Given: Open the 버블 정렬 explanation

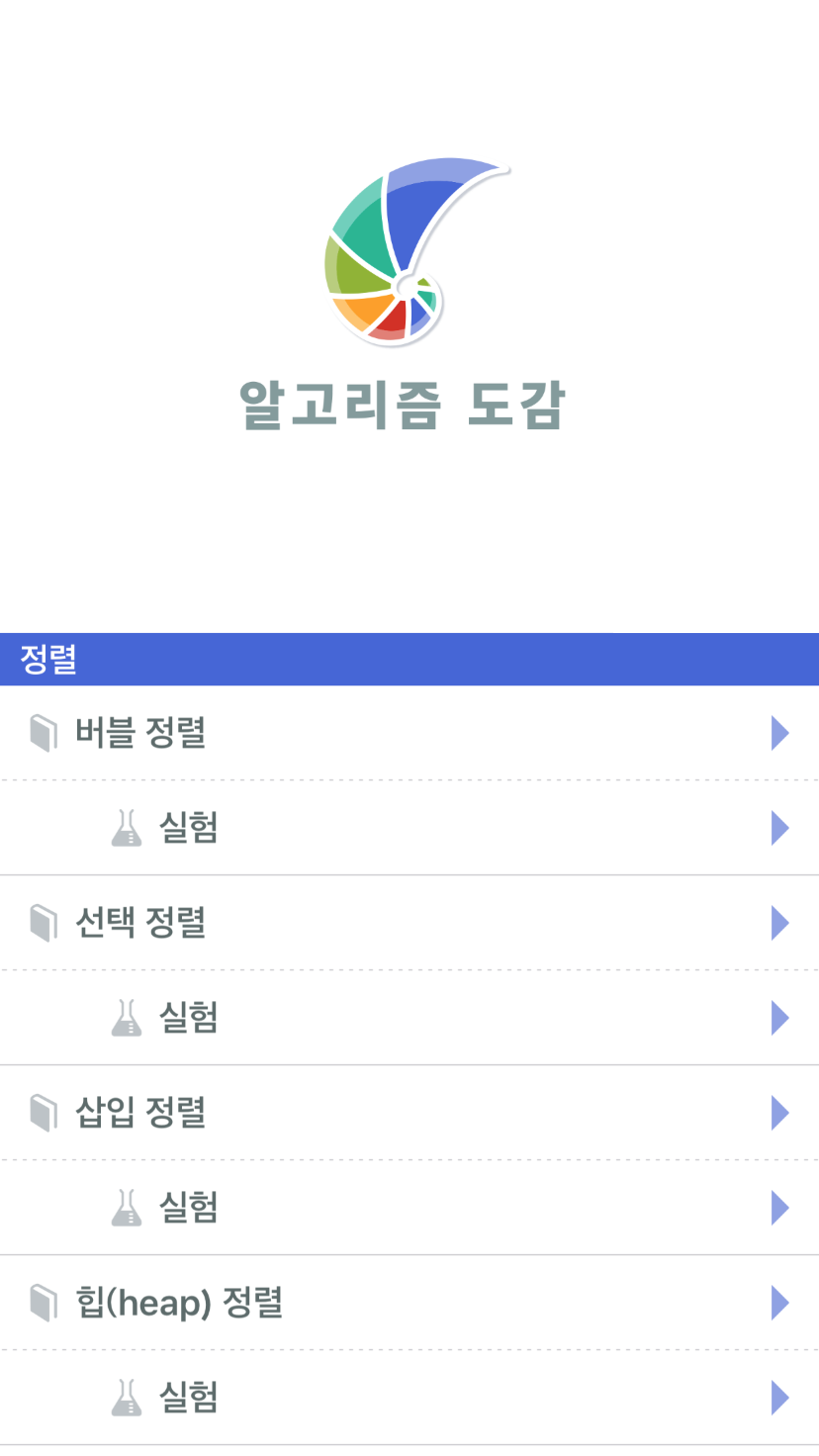Looking at the screenshot, I should [140, 733].
